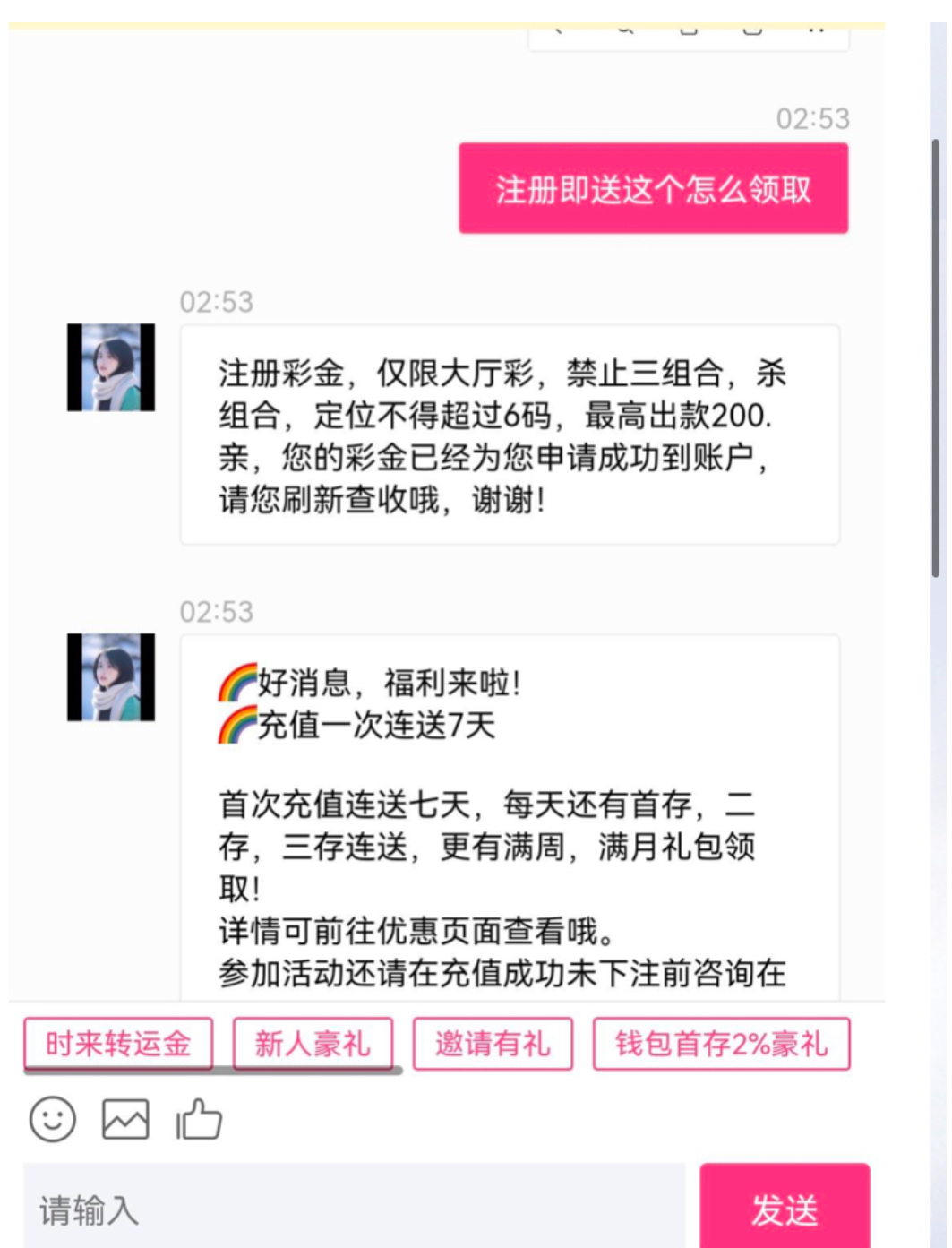
Task: Select the 新人豪礼 chip
Action: click(313, 1043)
